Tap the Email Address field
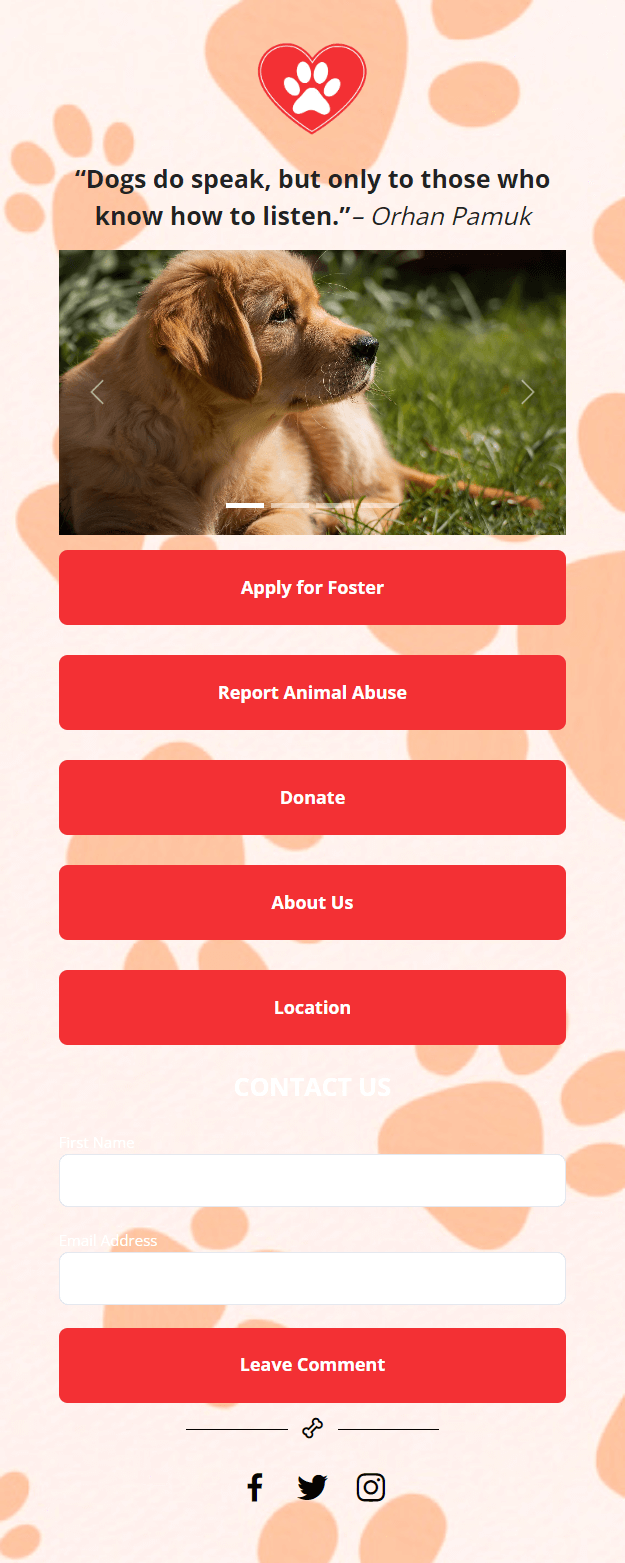The width and height of the screenshot is (625, 1563). pyautogui.click(x=312, y=1278)
